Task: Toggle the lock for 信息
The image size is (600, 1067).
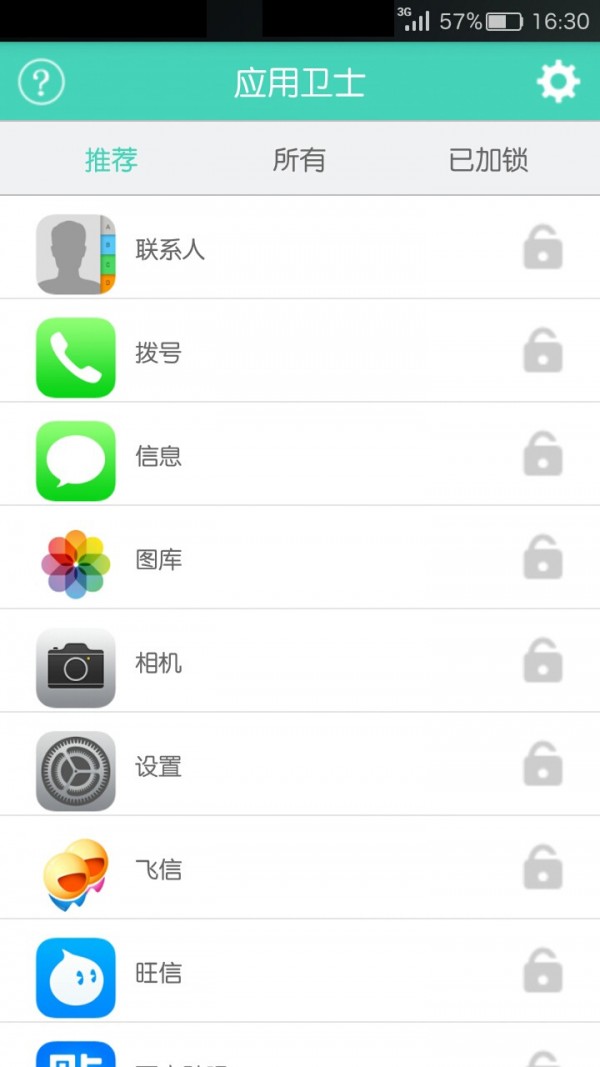Action: (x=543, y=454)
